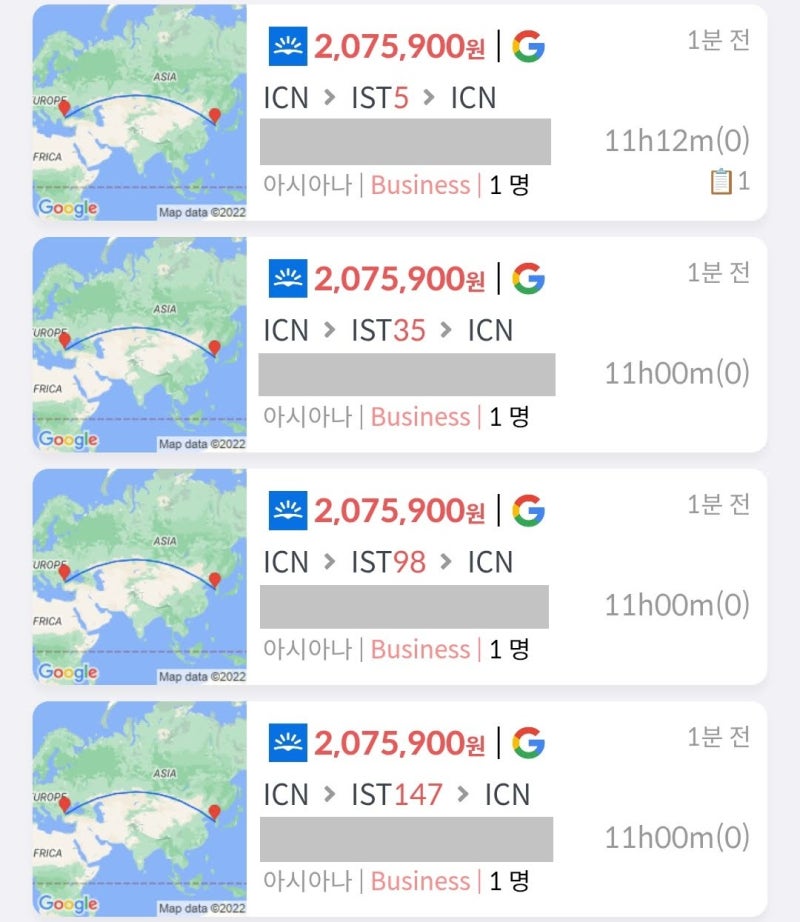Click the Business cabin label on the second card
Viewport: 800px width, 922px height.
419,417
